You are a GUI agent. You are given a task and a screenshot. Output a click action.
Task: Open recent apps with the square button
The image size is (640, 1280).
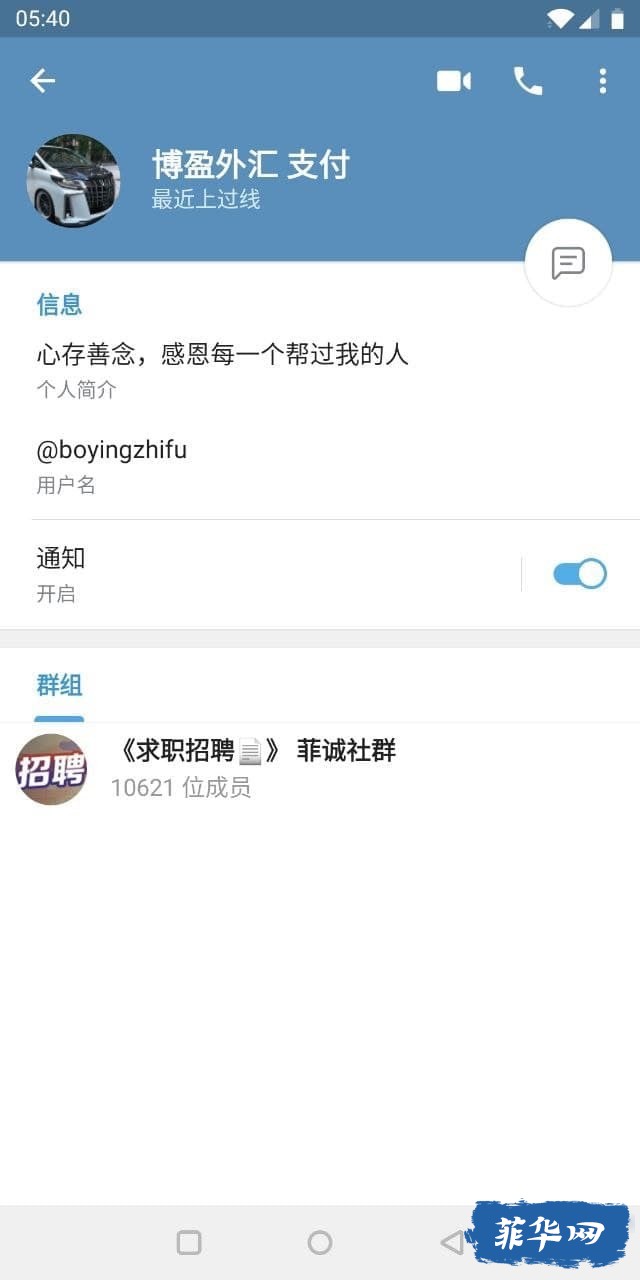point(189,1242)
